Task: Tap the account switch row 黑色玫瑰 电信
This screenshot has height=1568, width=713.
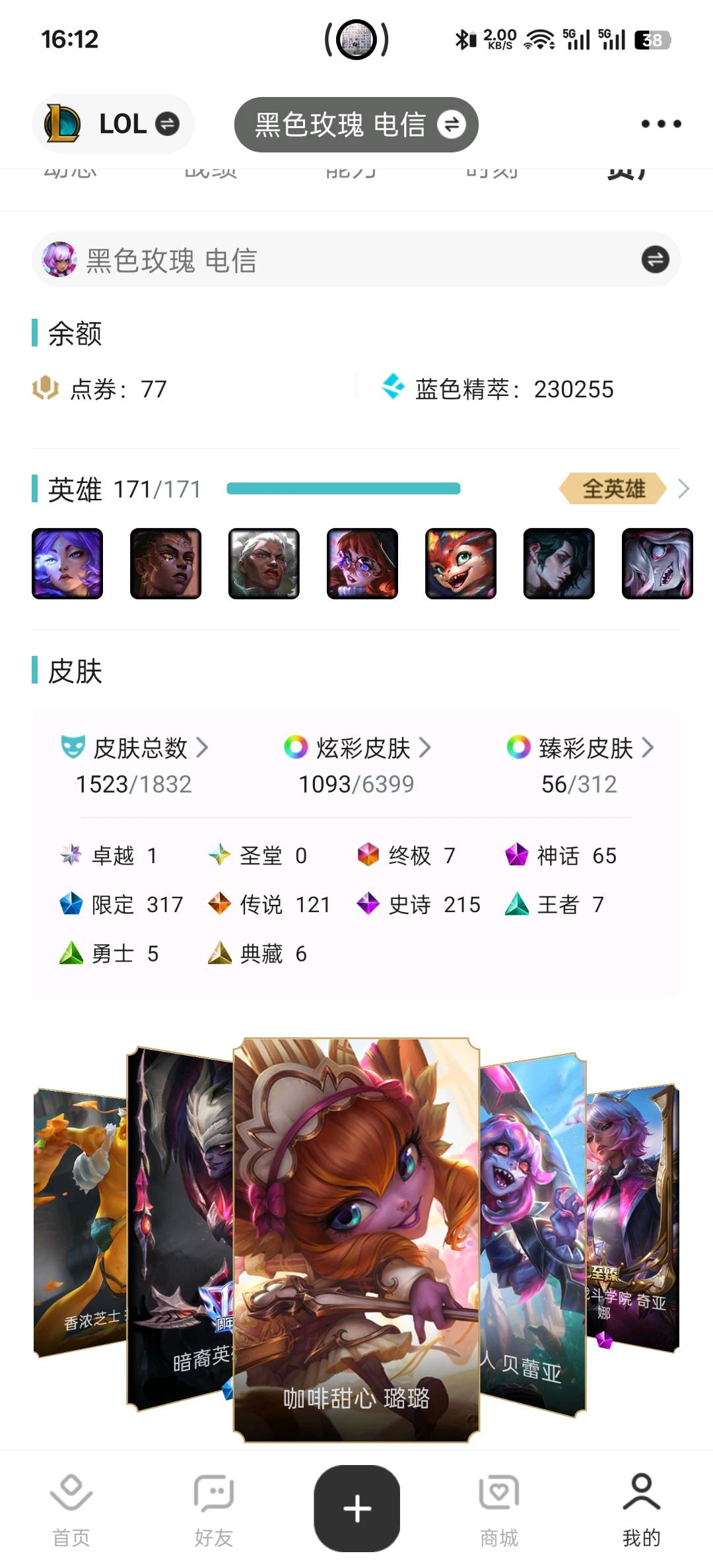Action: coord(356,259)
